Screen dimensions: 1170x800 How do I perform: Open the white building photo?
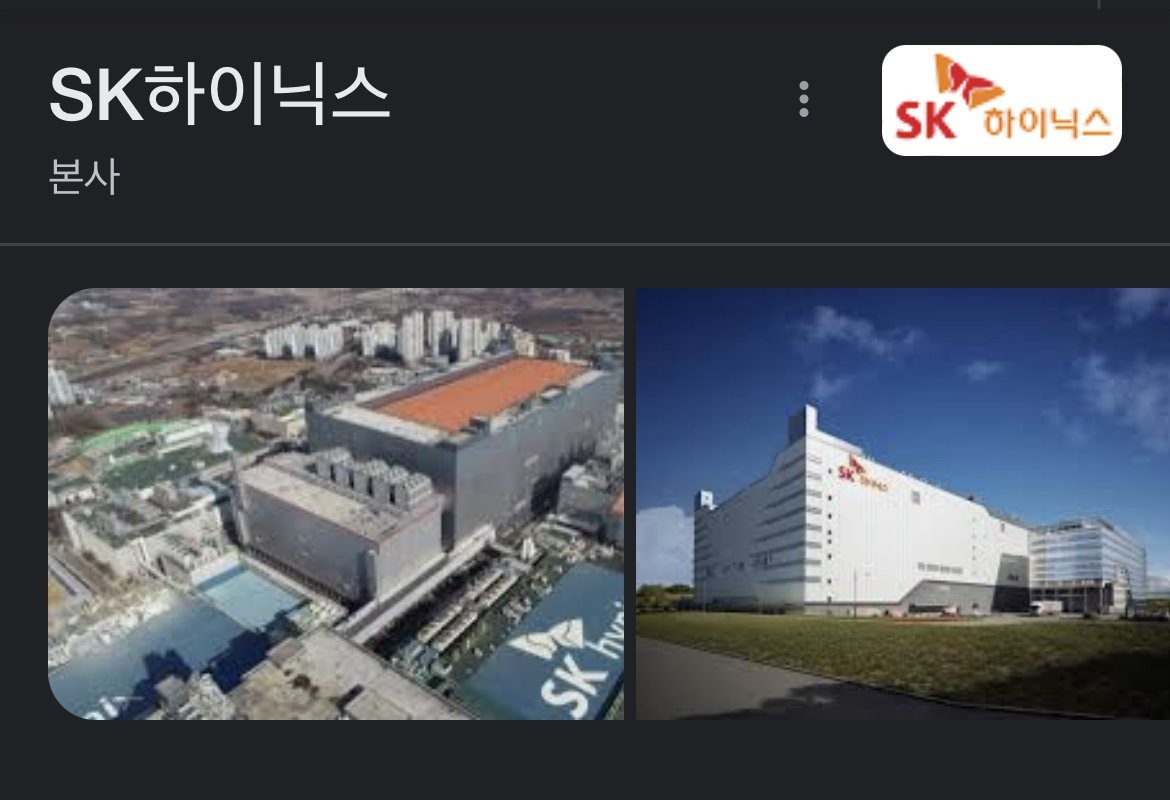[902, 504]
